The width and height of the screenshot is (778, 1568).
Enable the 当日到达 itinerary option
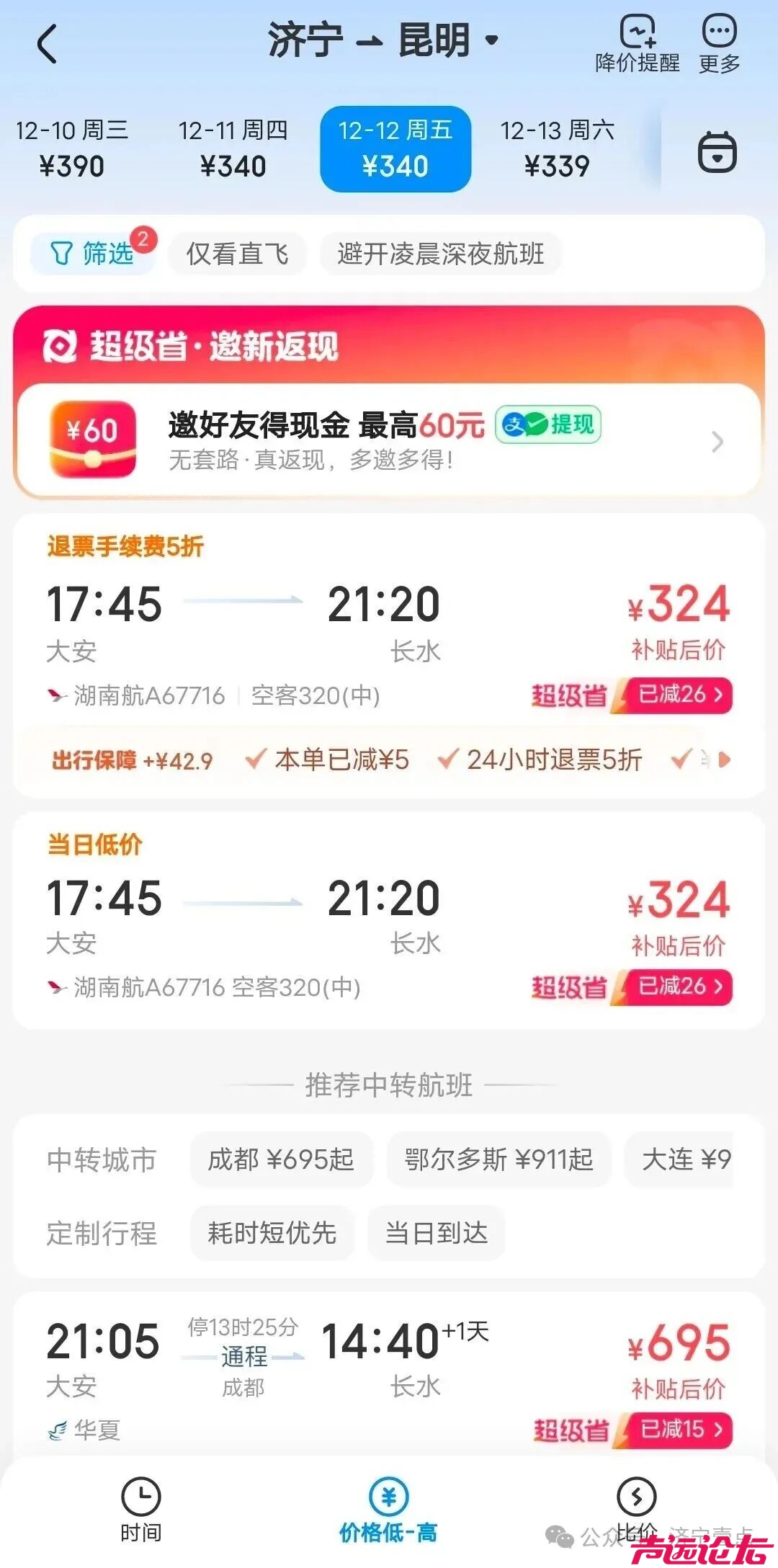click(x=436, y=1234)
